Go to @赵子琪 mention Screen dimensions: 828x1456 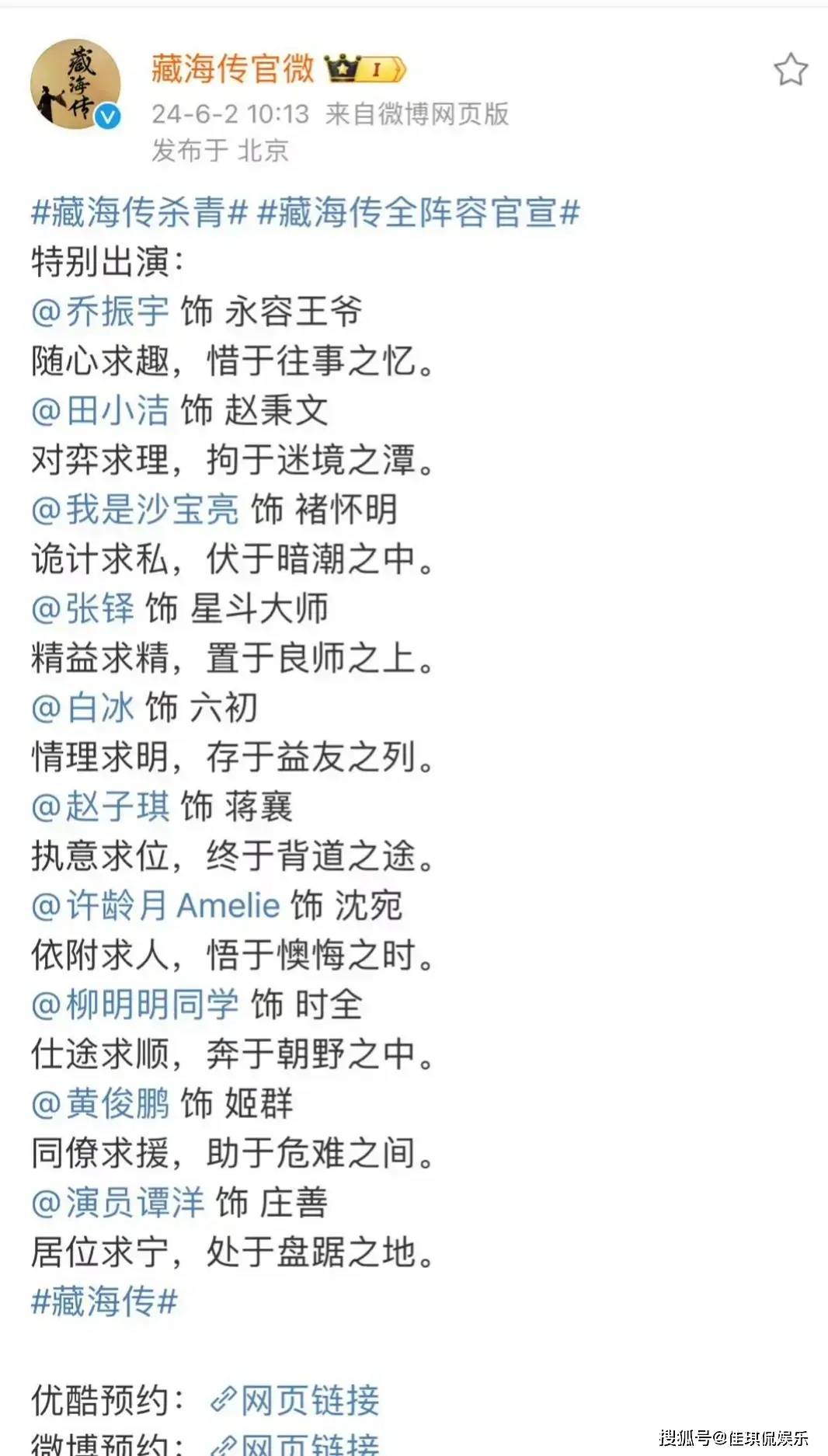100,806
